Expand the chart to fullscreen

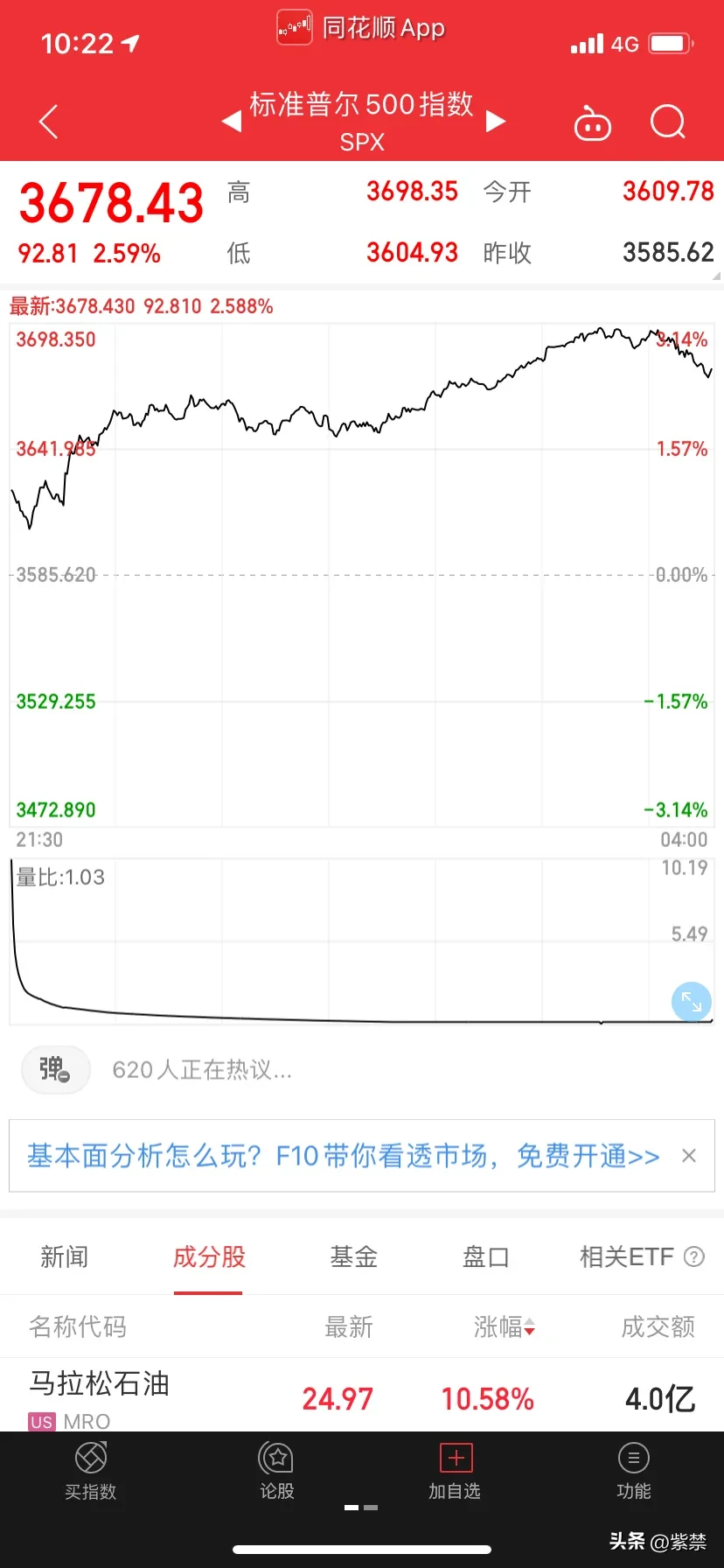click(692, 1002)
